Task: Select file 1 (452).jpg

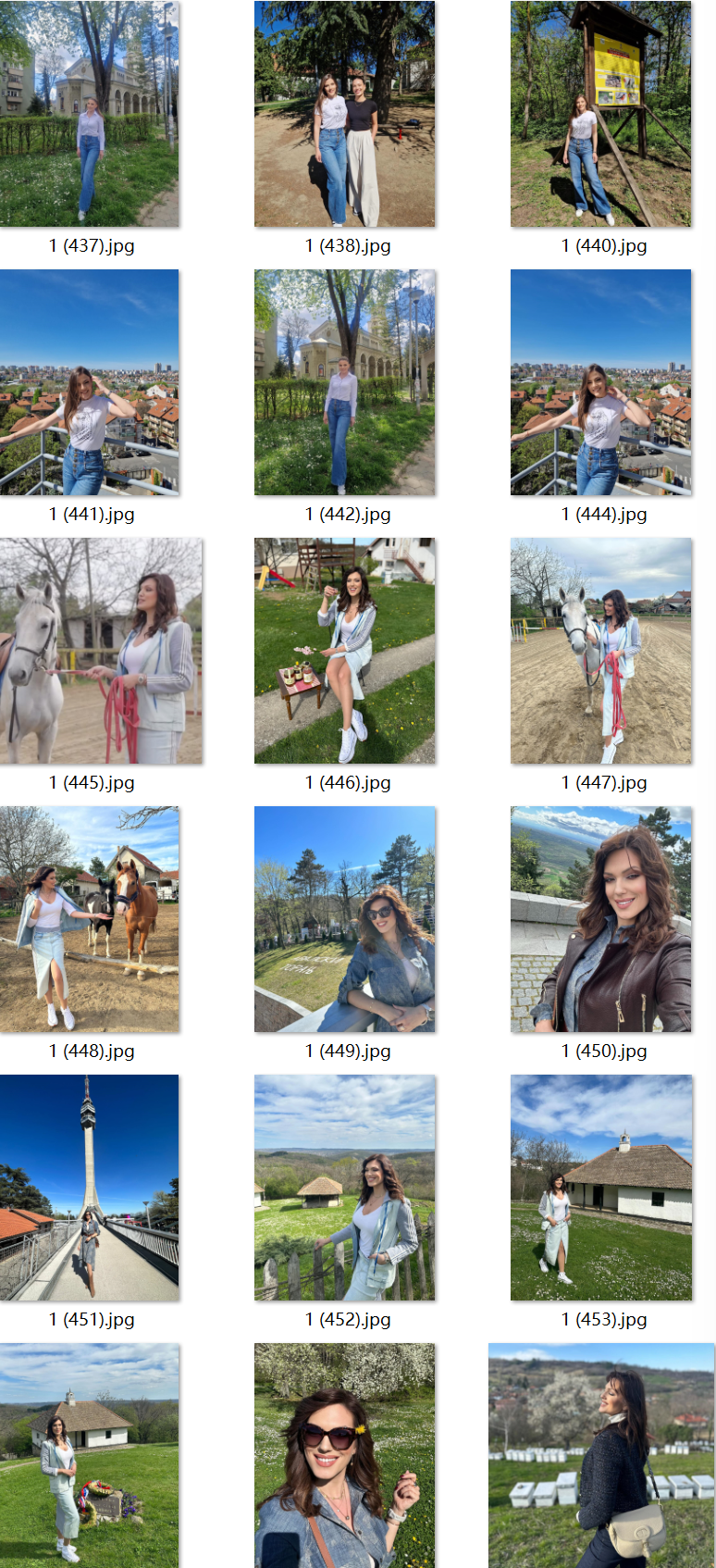Action: click(x=344, y=1188)
